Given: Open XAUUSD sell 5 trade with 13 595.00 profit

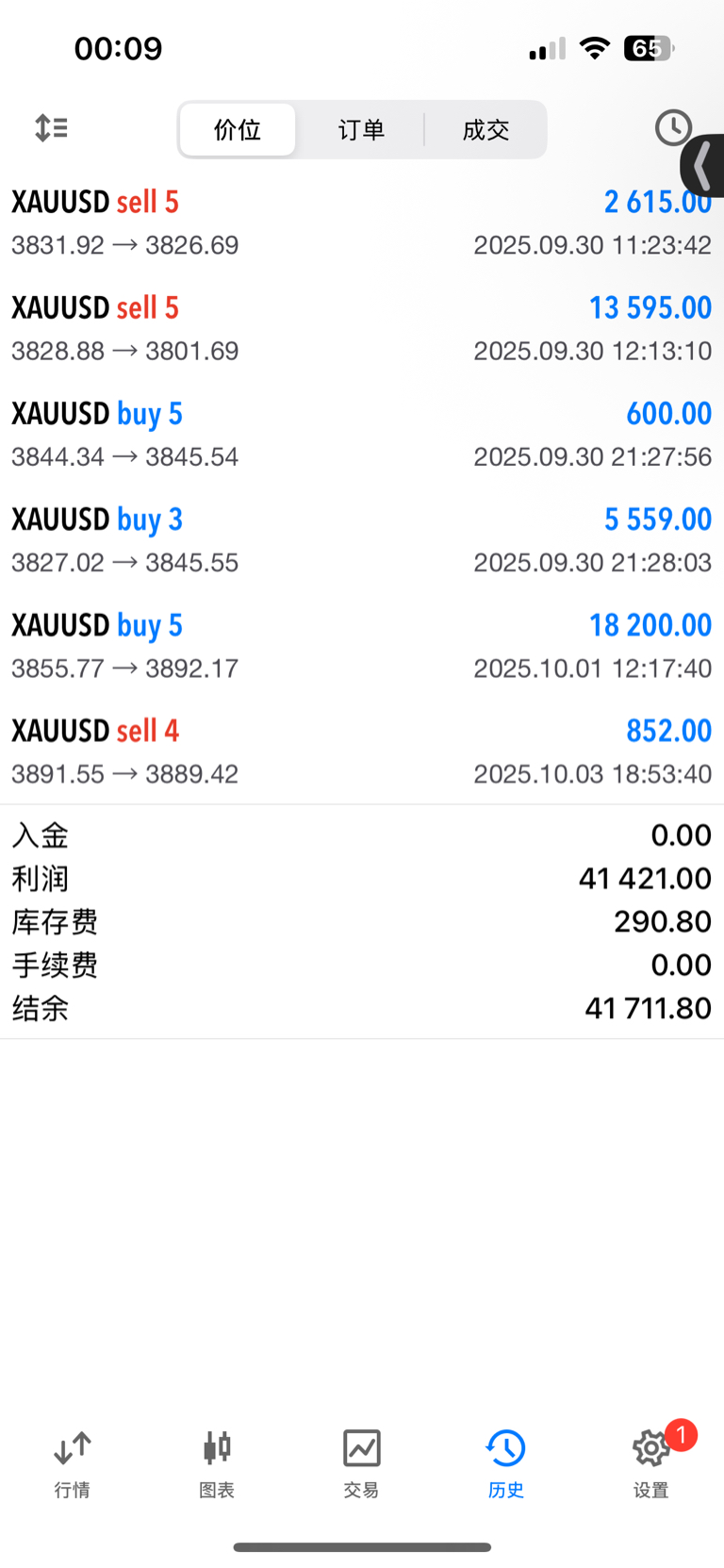Looking at the screenshot, I should tap(361, 328).
